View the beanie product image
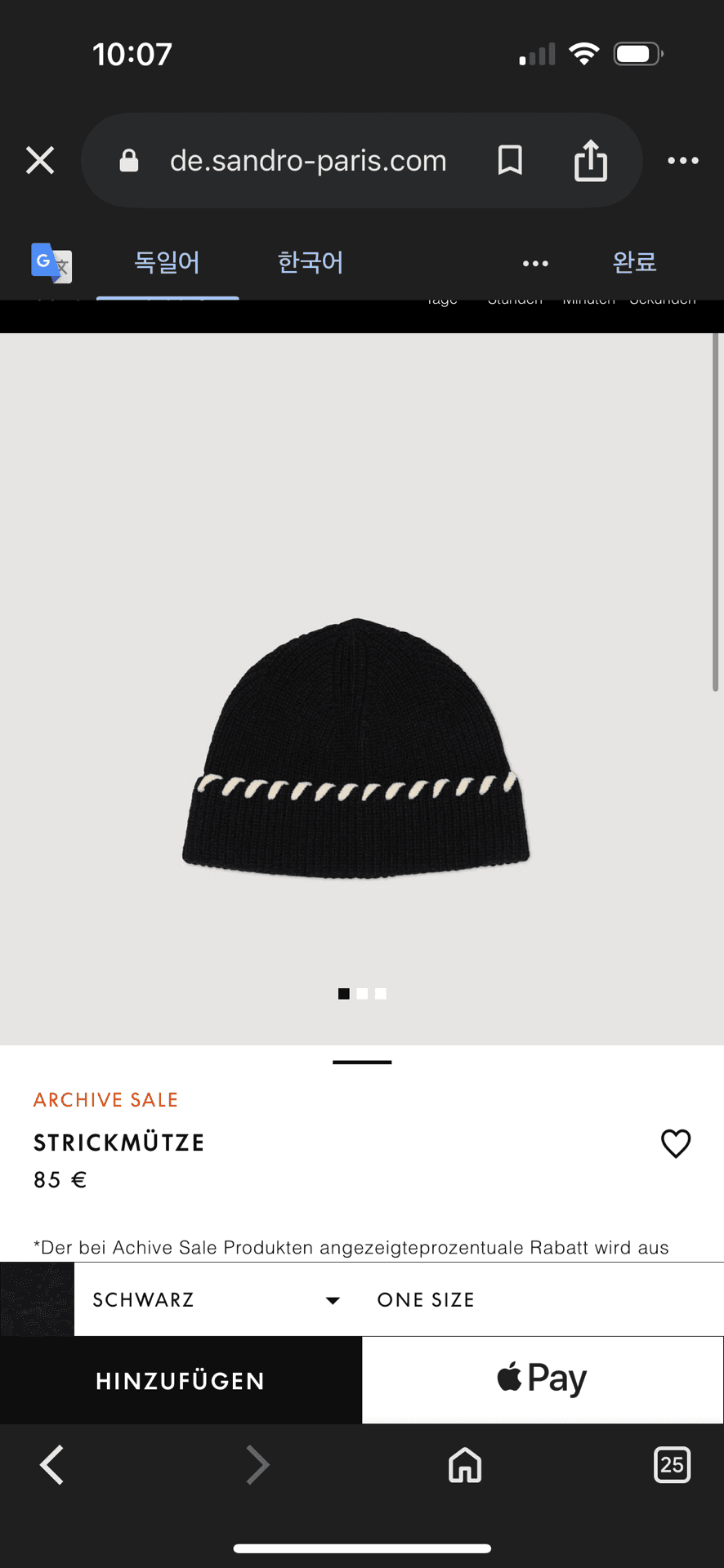Image resolution: width=724 pixels, height=1568 pixels. pos(356,747)
